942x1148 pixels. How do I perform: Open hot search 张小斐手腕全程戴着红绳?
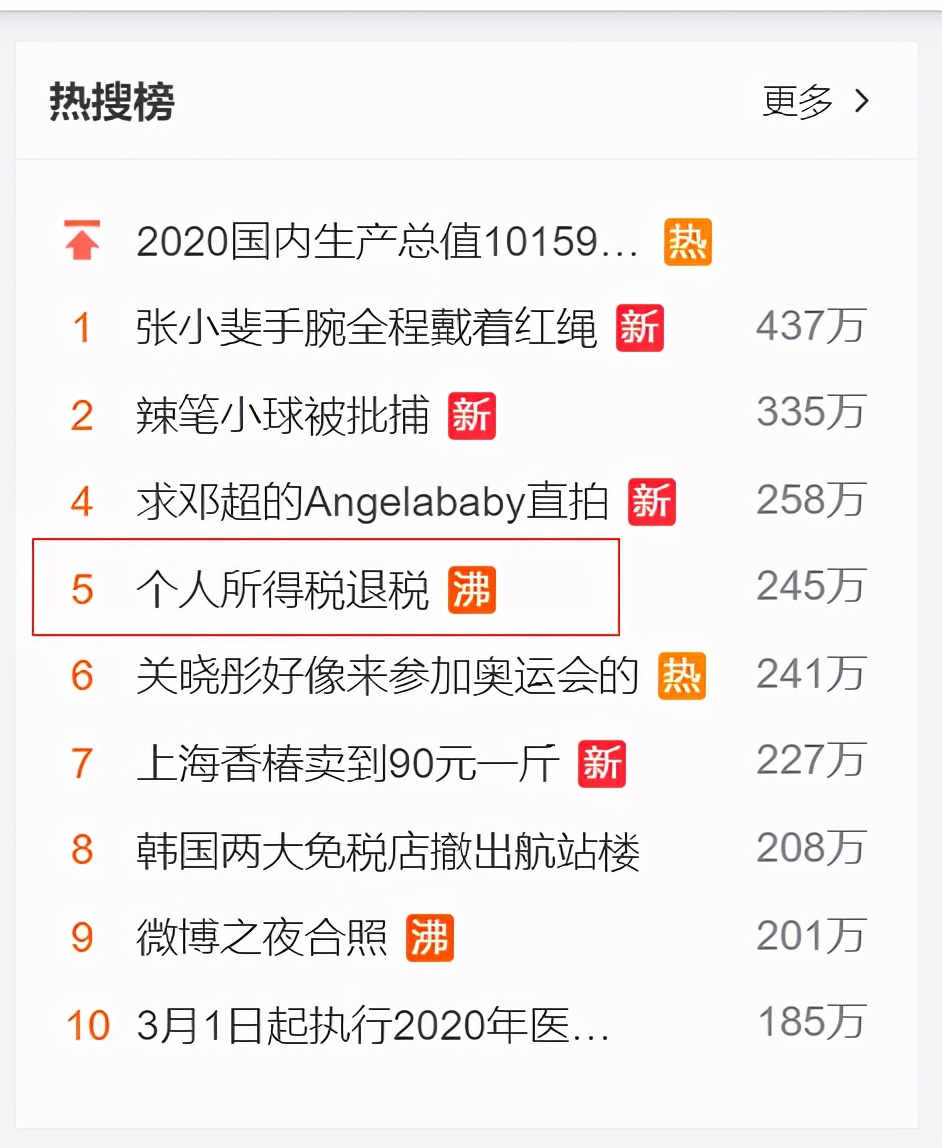coord(366,328)
